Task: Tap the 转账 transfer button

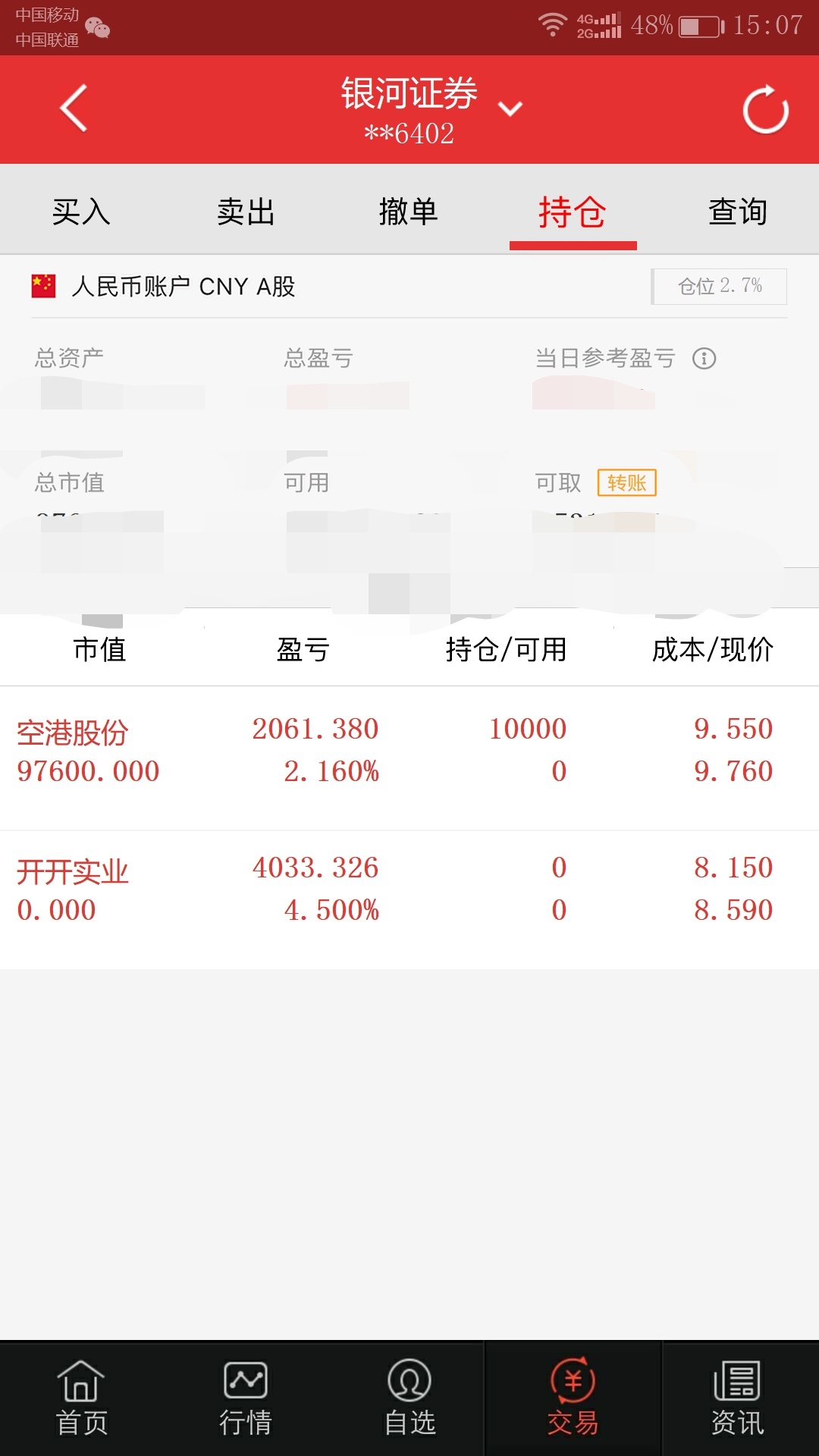Action: tap(626, 482)
